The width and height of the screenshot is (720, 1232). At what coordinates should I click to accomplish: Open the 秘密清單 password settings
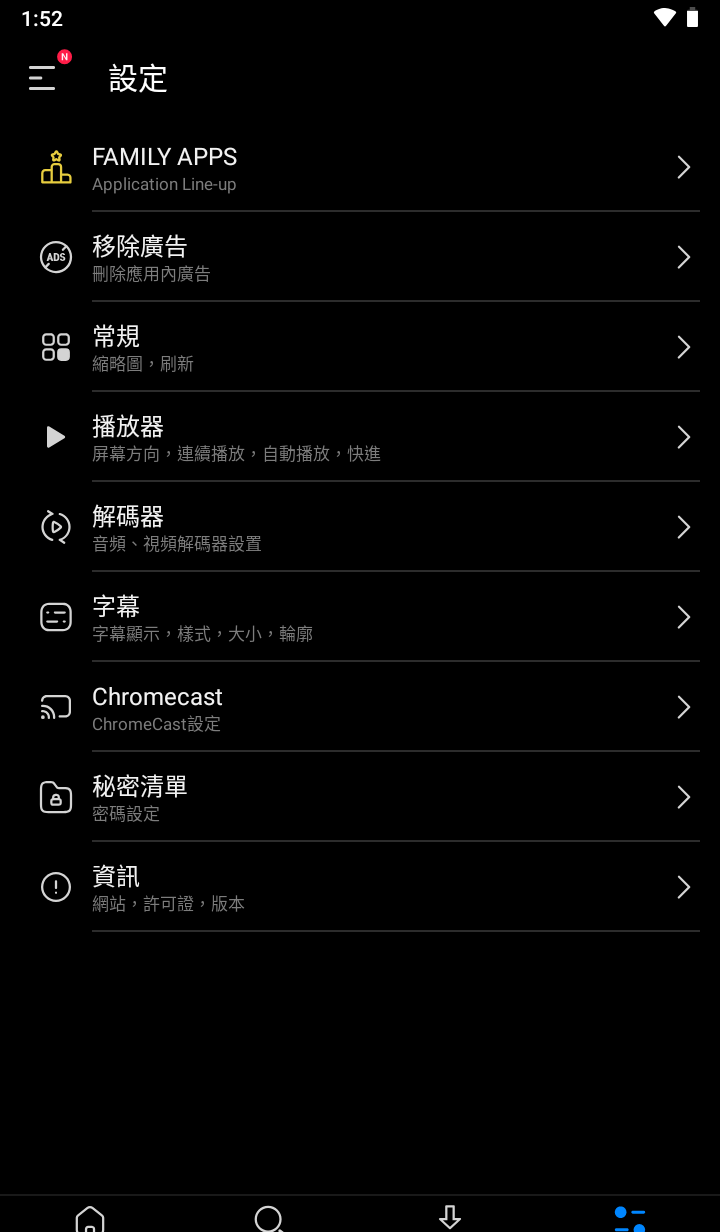tap(360, 797)
